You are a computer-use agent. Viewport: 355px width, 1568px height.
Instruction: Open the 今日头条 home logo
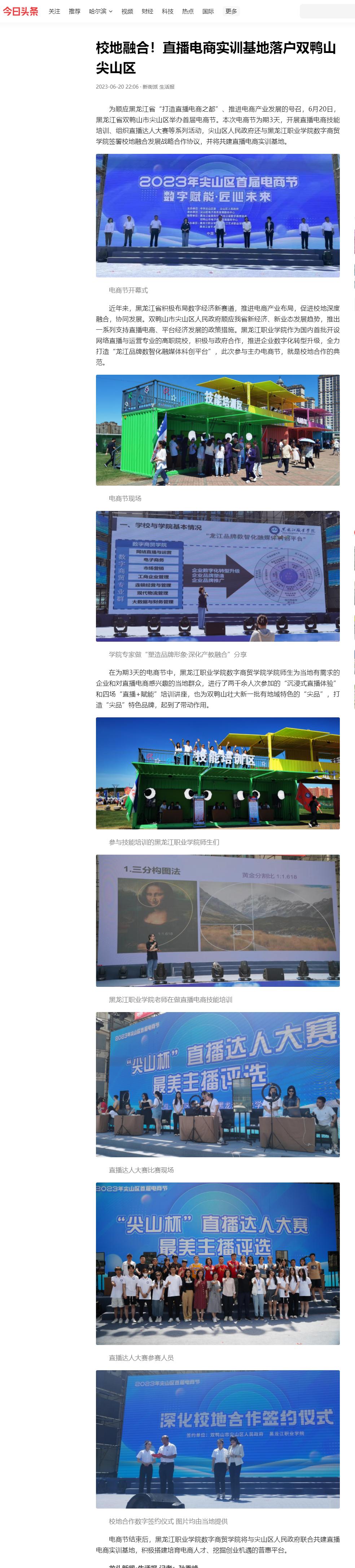click(x=20, y=11)
